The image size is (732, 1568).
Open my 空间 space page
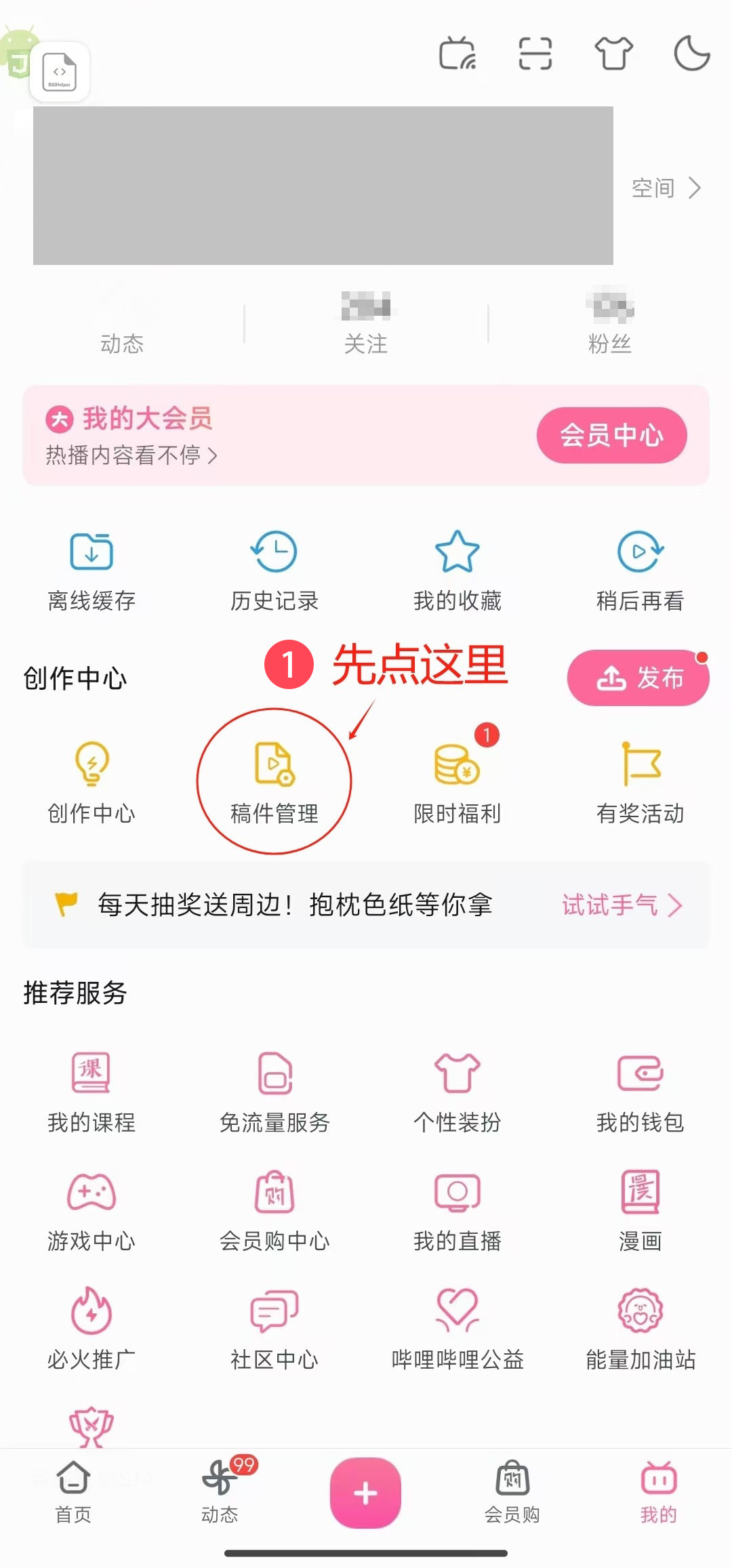(666, 188)
